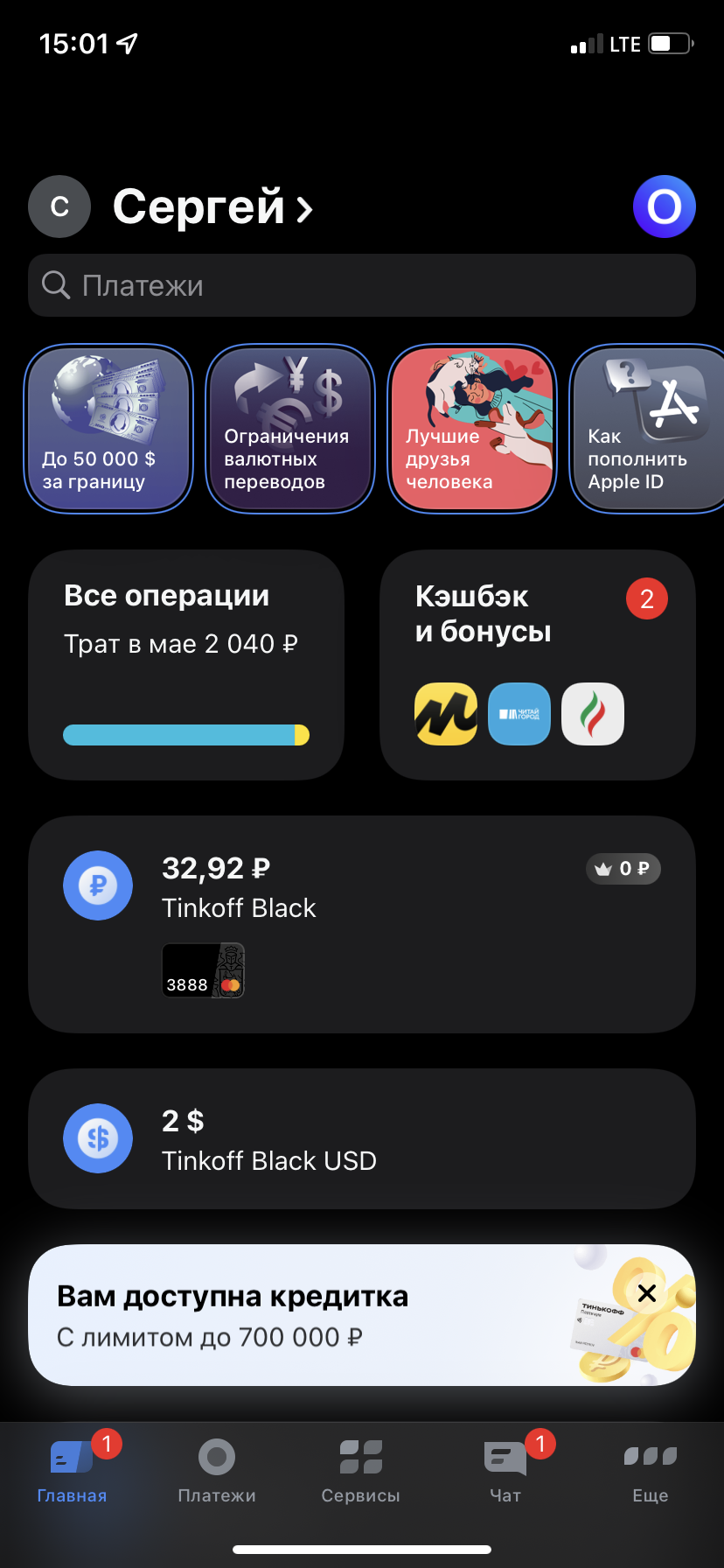This screenshot has height=1568, width=724.
Task: Open Tinkoff Black USD dollar account icon
Action: pyautogui.click(x=97, y=1138)
